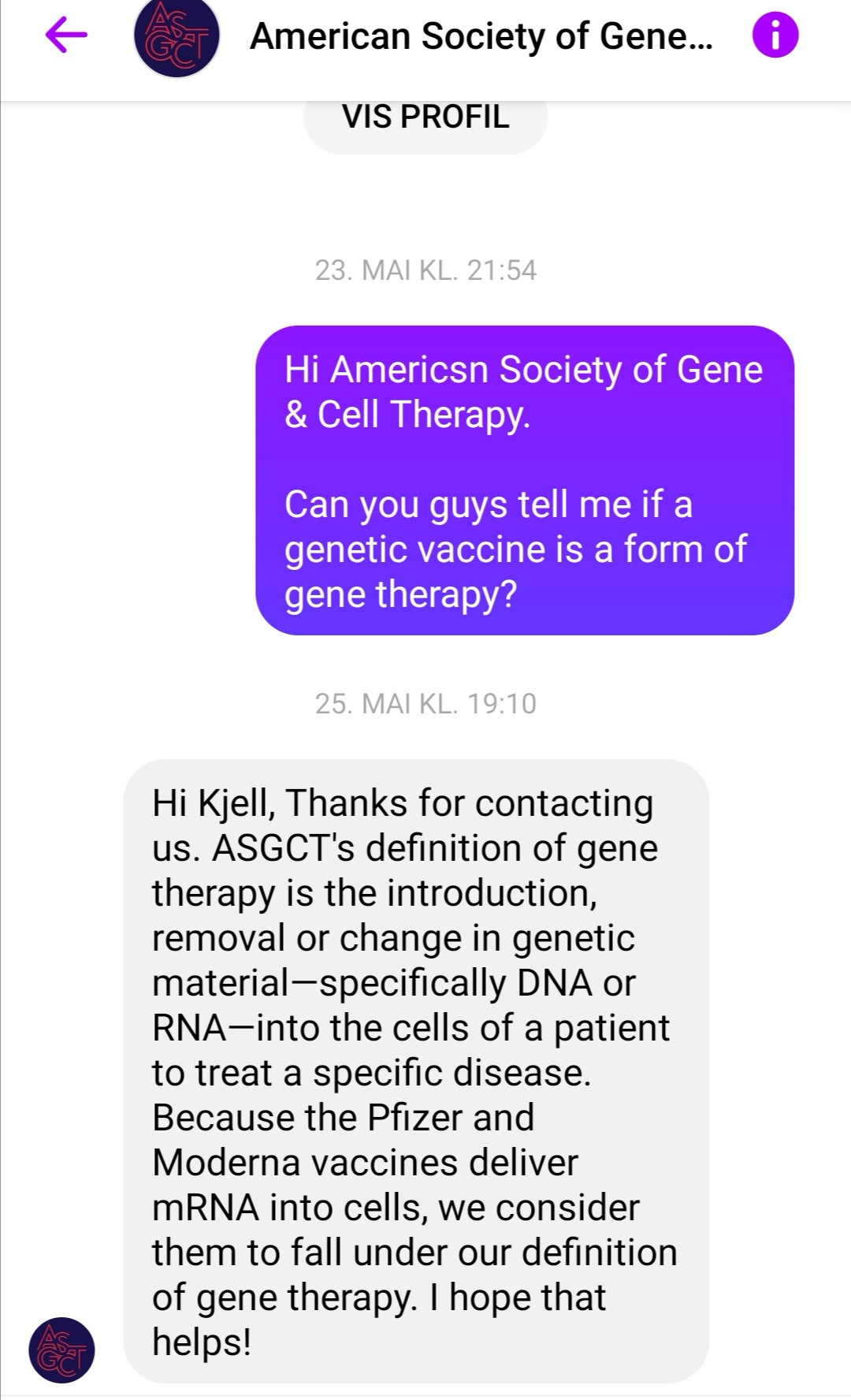Tap the VIS PROFIL button
Screen dimensions: 851x1400
tap(425, 118)
